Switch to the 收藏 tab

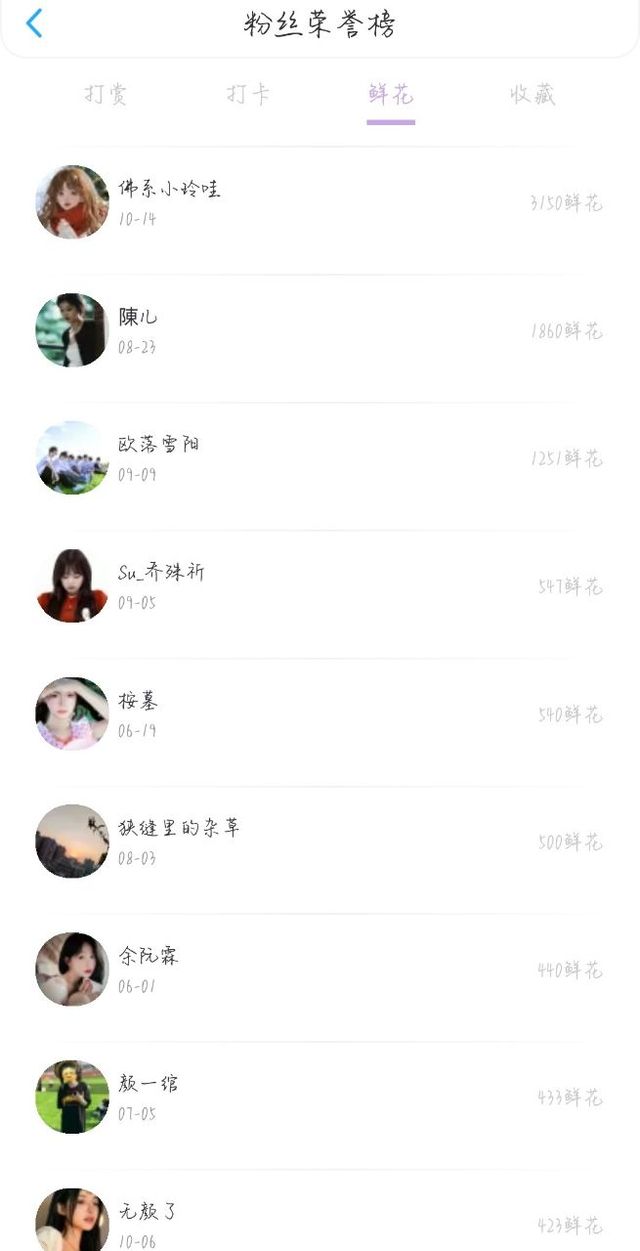(532, 95)
